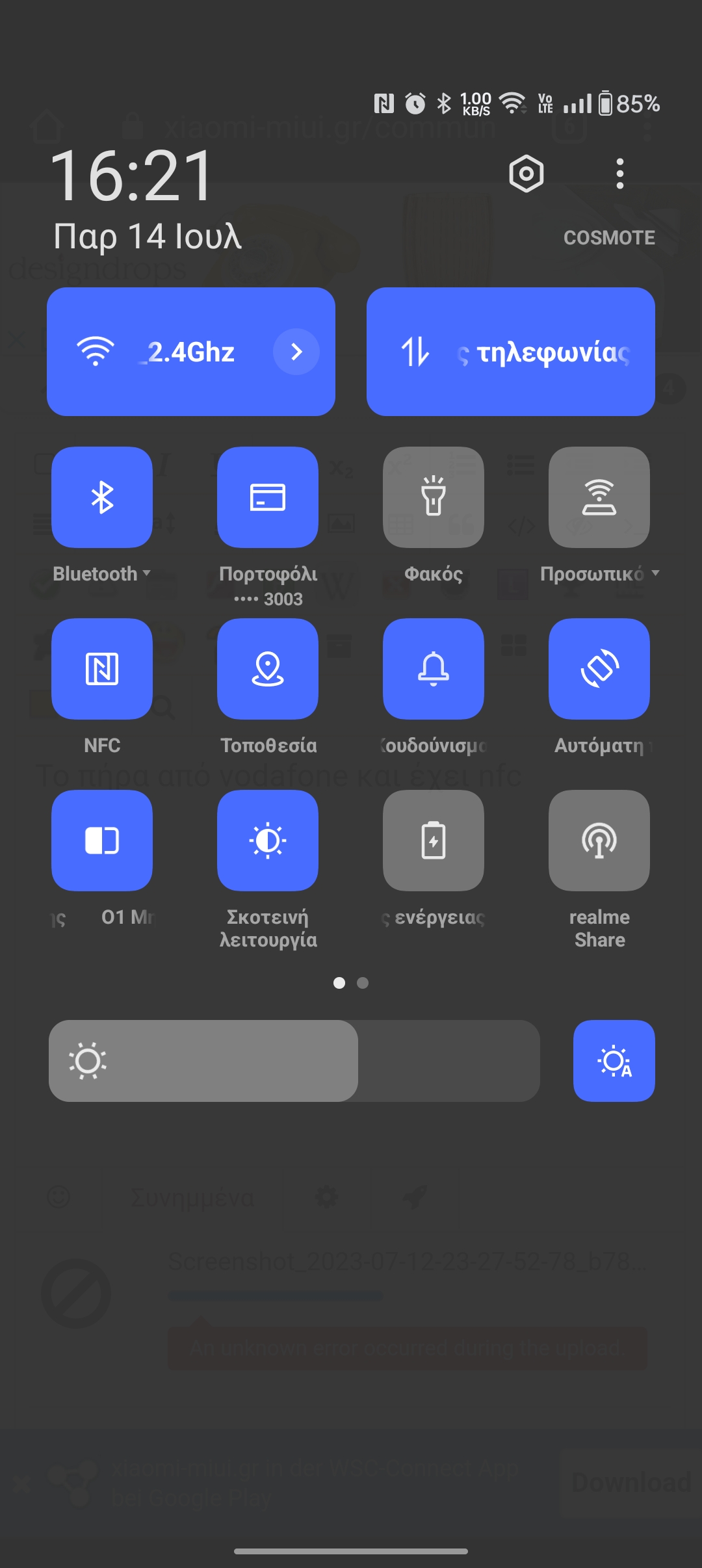Expand the Bluetooth dropdown arrow
The height and width of the screenshot is (1568, 702).
147,573
